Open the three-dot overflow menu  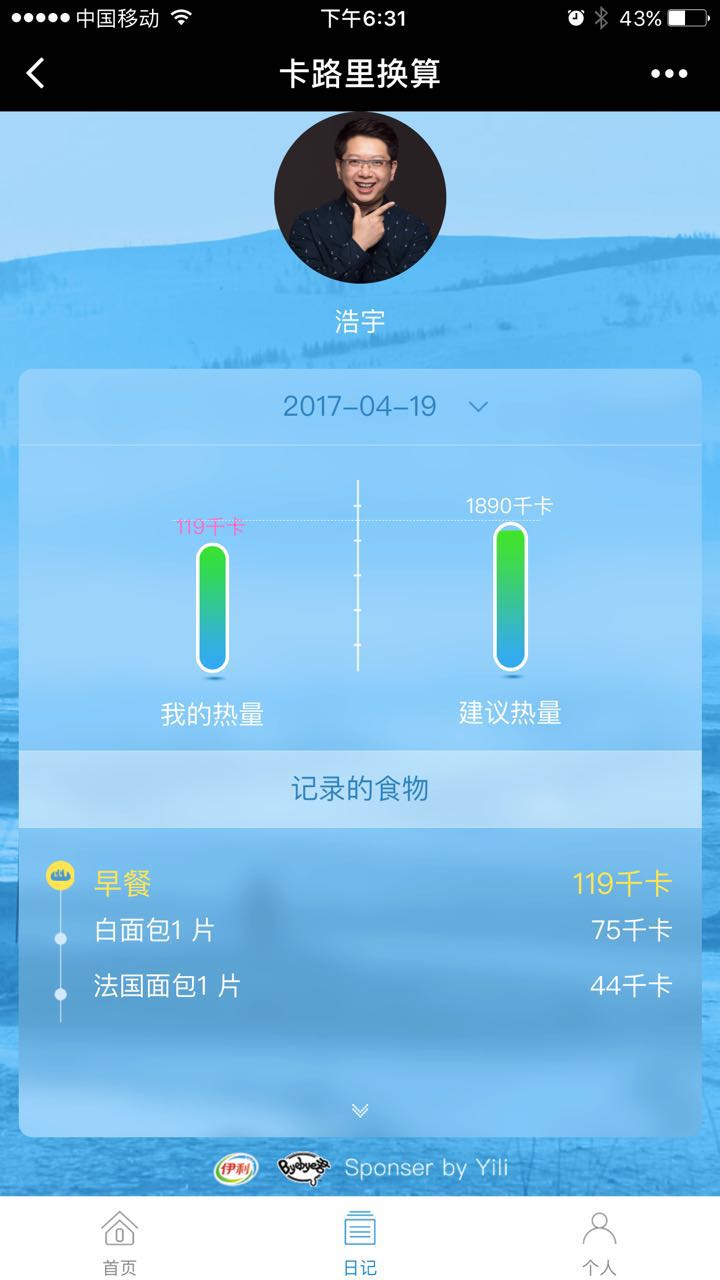tap(669, 73)
